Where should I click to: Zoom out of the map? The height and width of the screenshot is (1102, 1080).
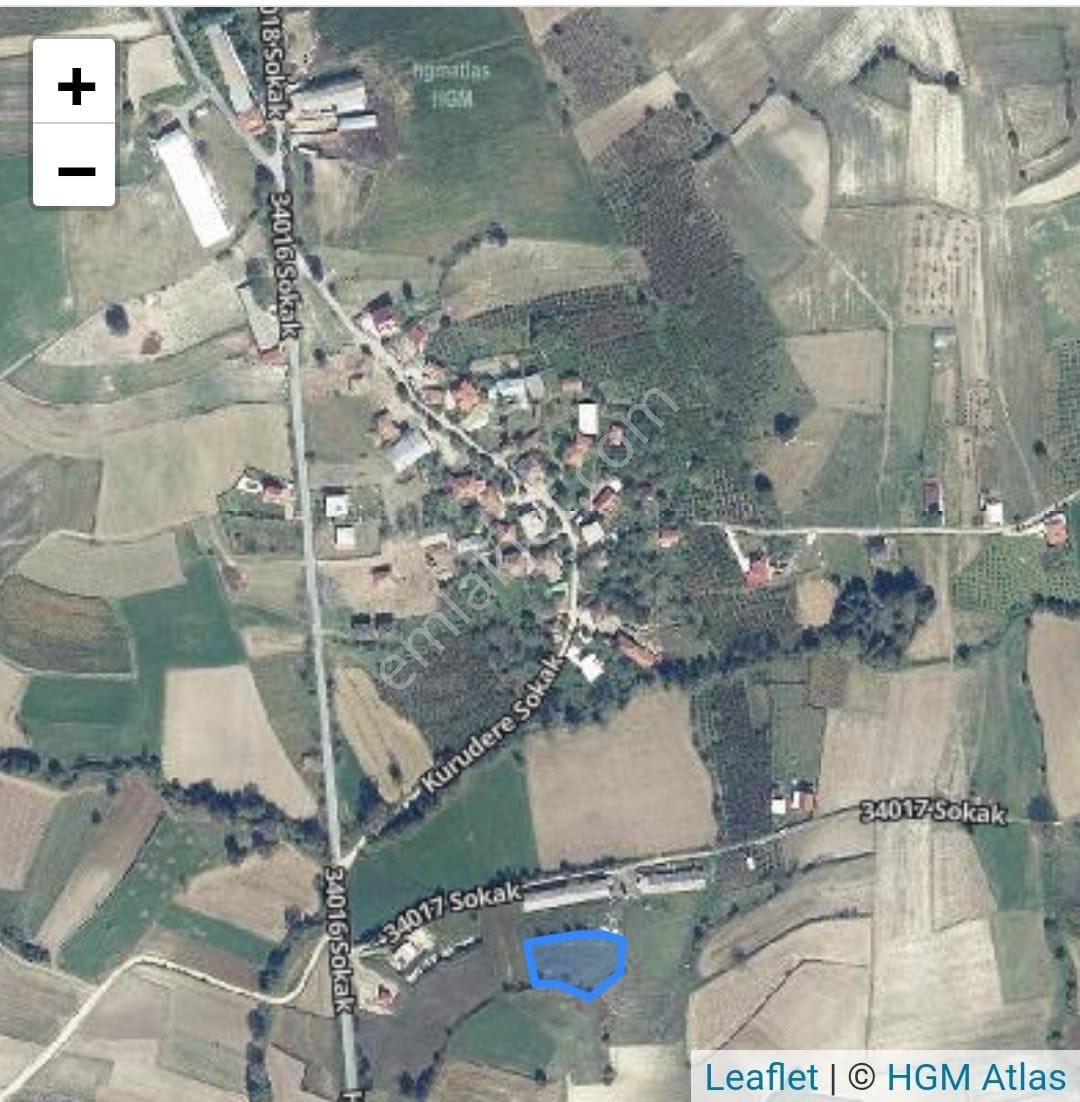pyautogui.click(x=75, y=168)
